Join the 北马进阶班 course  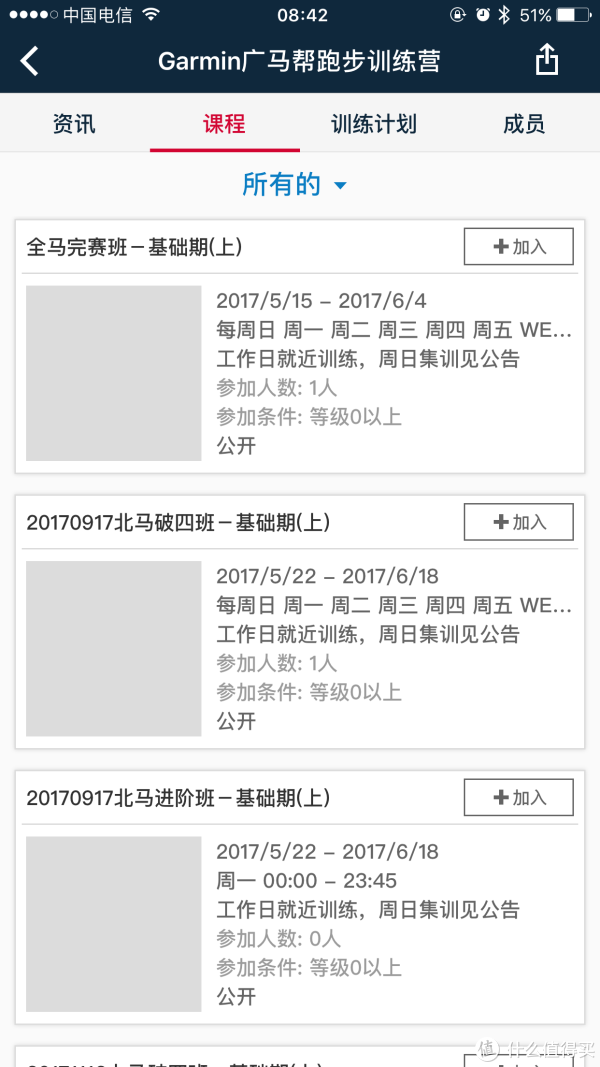(518, 798)
